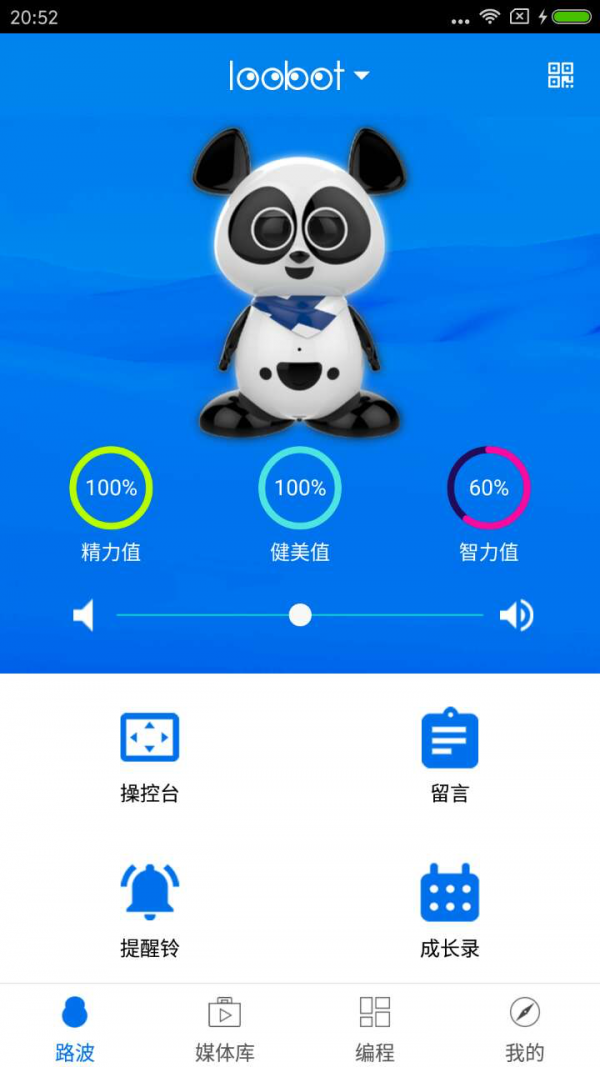600x1067 pixels.
Task: Switch to the 编程 tab
Action: pyautogui.click(x=375, y=1028)
